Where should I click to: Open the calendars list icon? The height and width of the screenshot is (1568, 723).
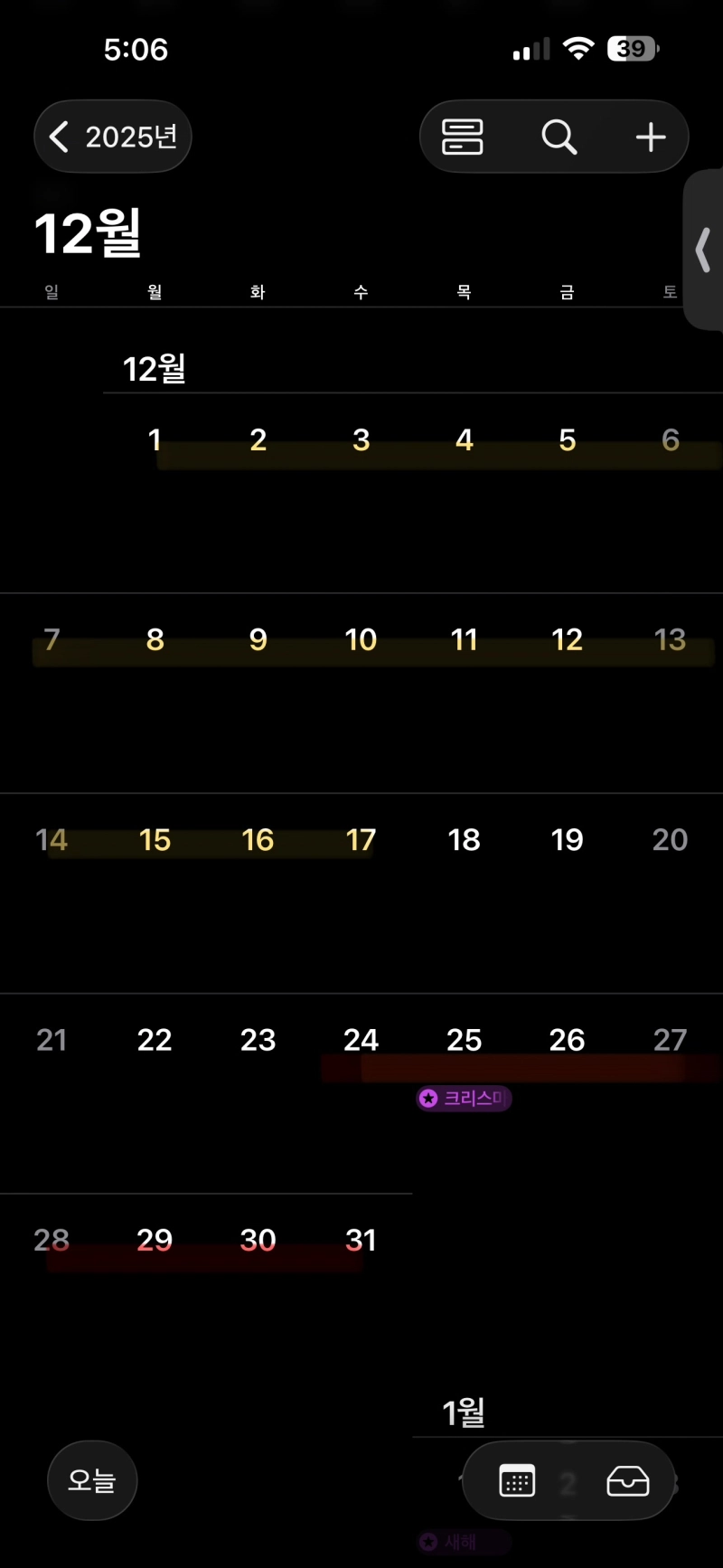[x=517, y=1480]
